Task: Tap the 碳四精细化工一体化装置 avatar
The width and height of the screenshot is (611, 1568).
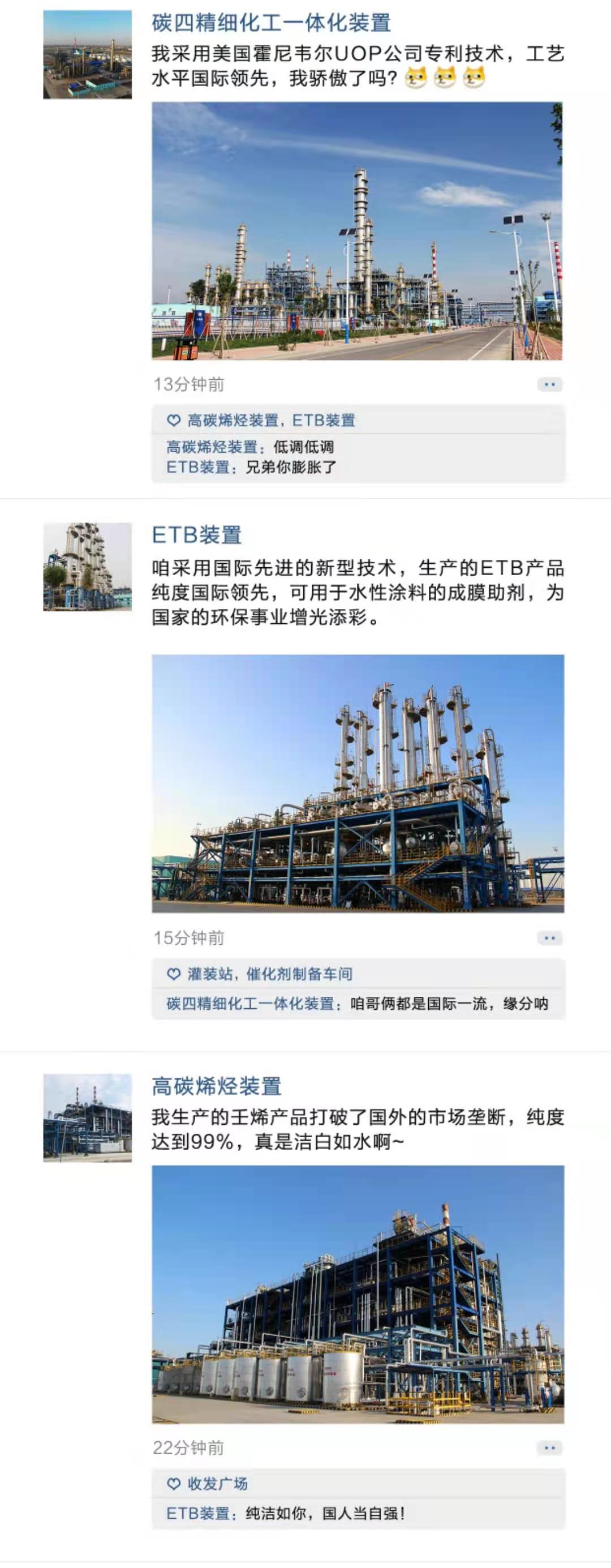Action: click(x=88, y=55)
